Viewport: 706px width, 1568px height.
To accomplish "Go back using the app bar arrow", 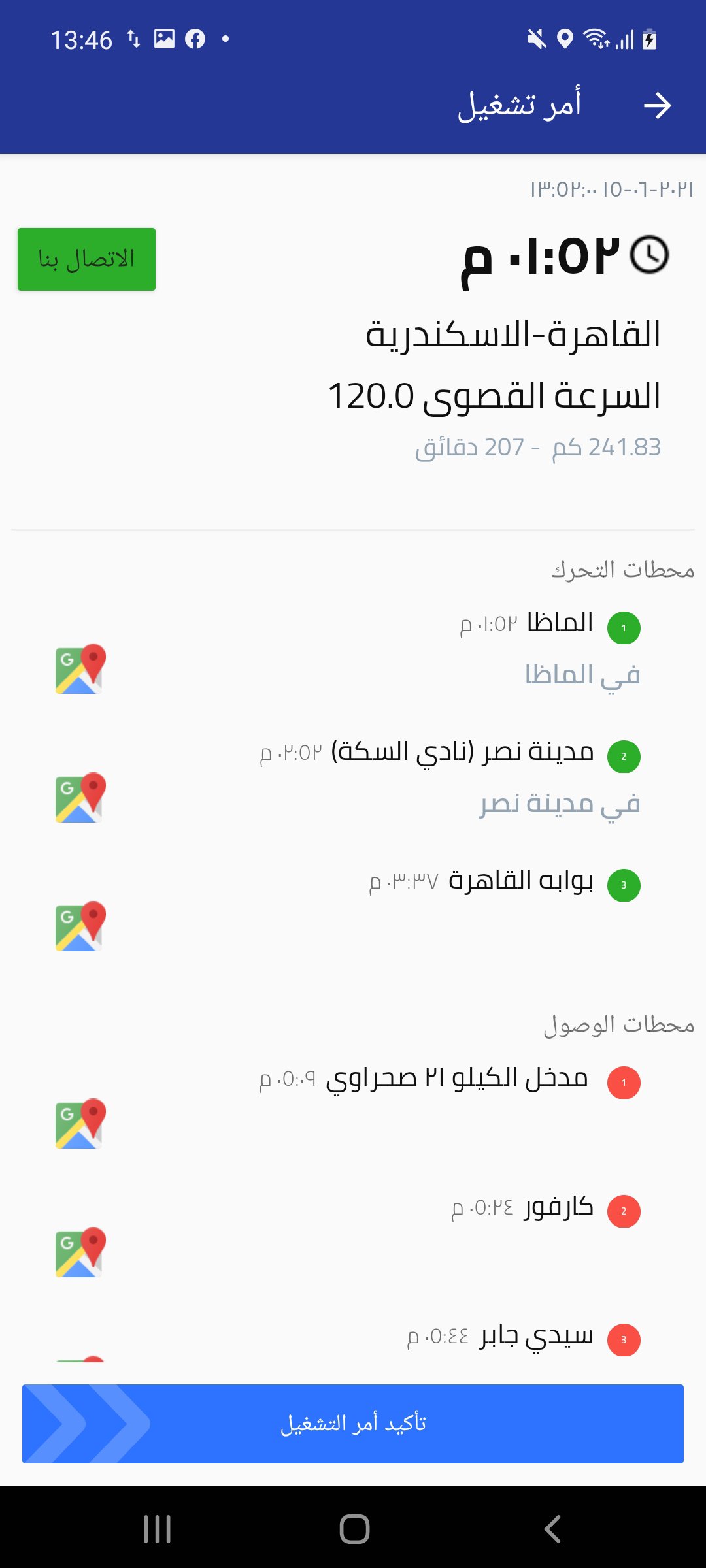I will 657,106.
